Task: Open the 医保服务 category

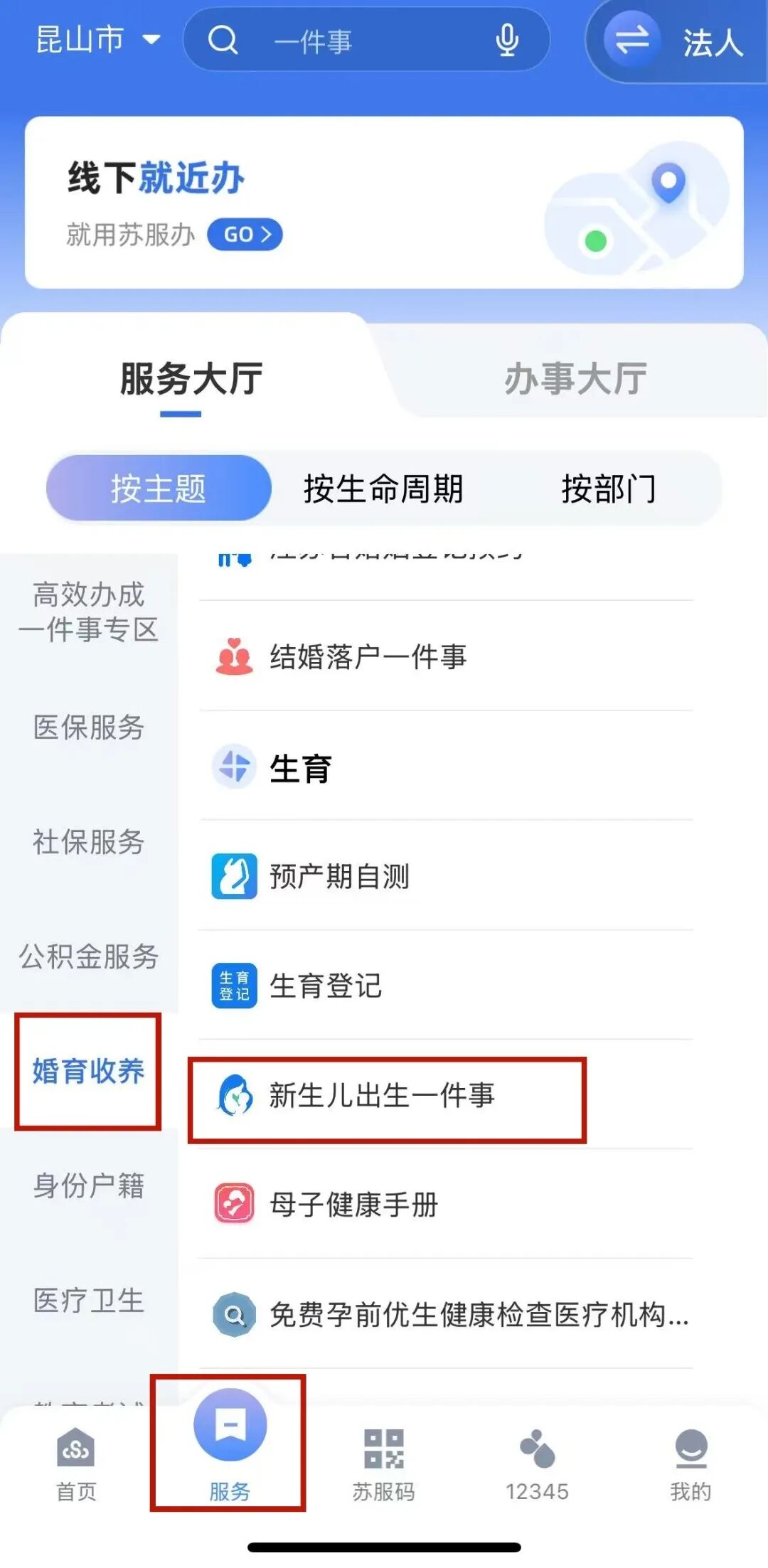Action: click(88, 727)
